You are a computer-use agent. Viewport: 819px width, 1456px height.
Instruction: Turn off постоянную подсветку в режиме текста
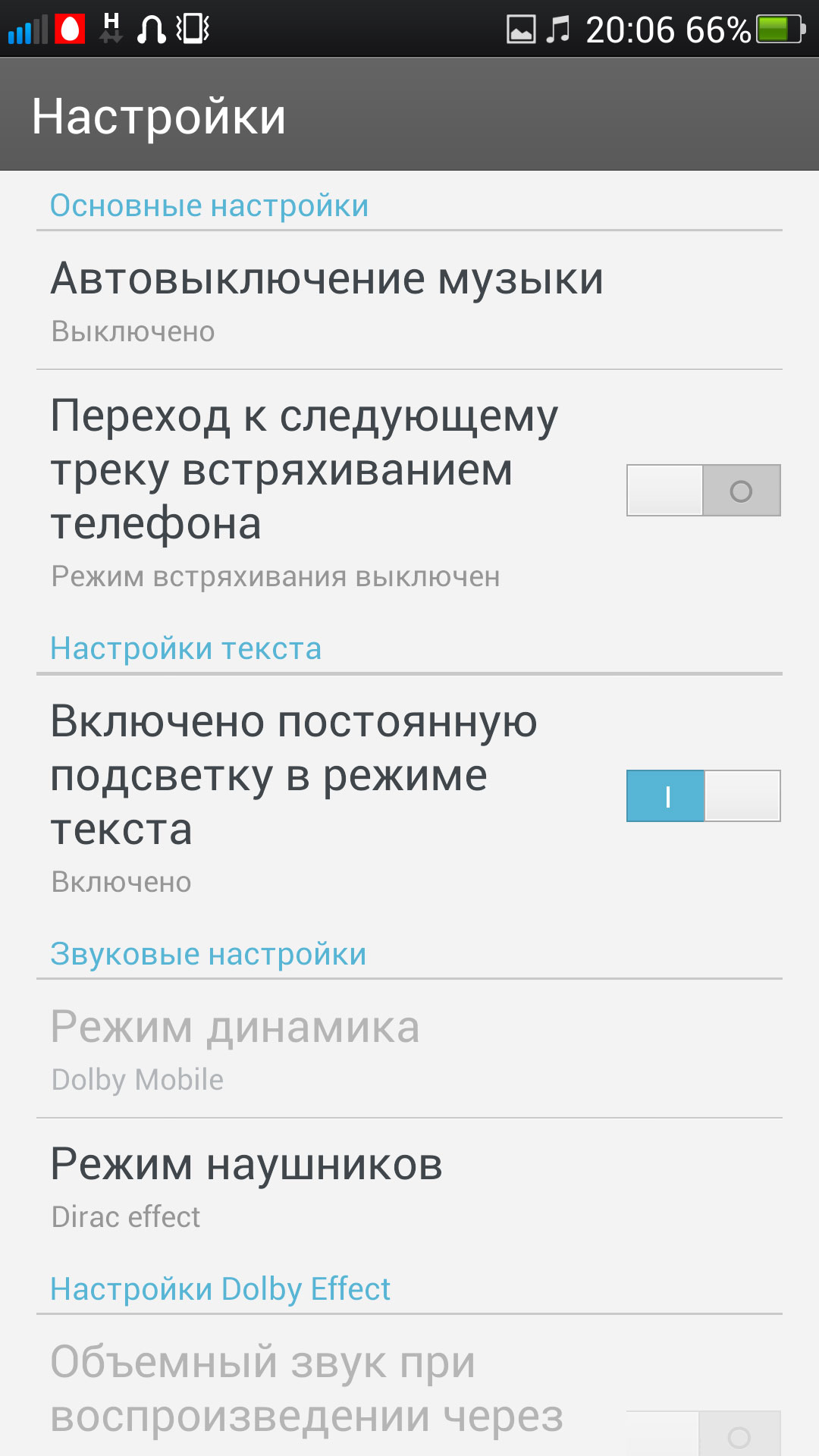(x=703, y=795)
